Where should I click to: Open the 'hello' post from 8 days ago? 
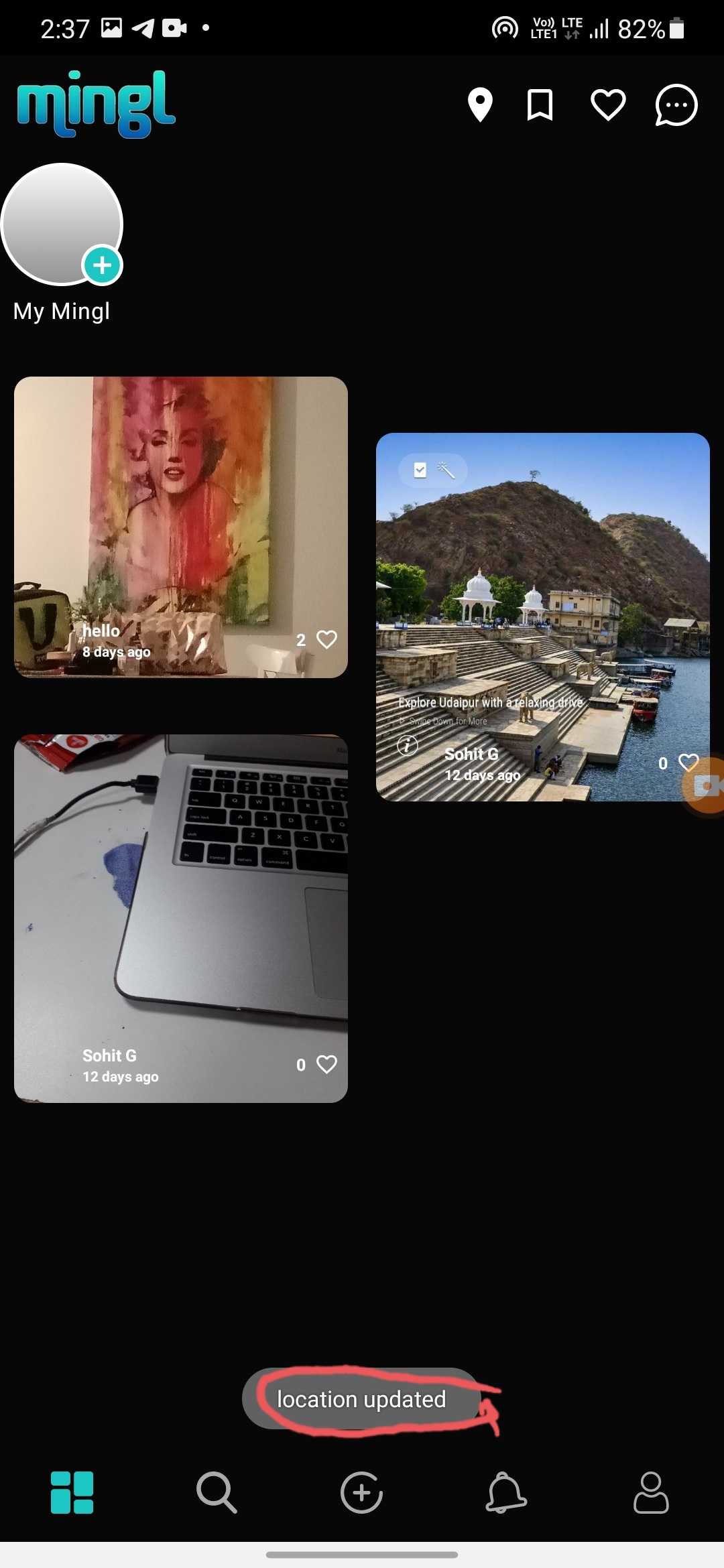point(181,509)
